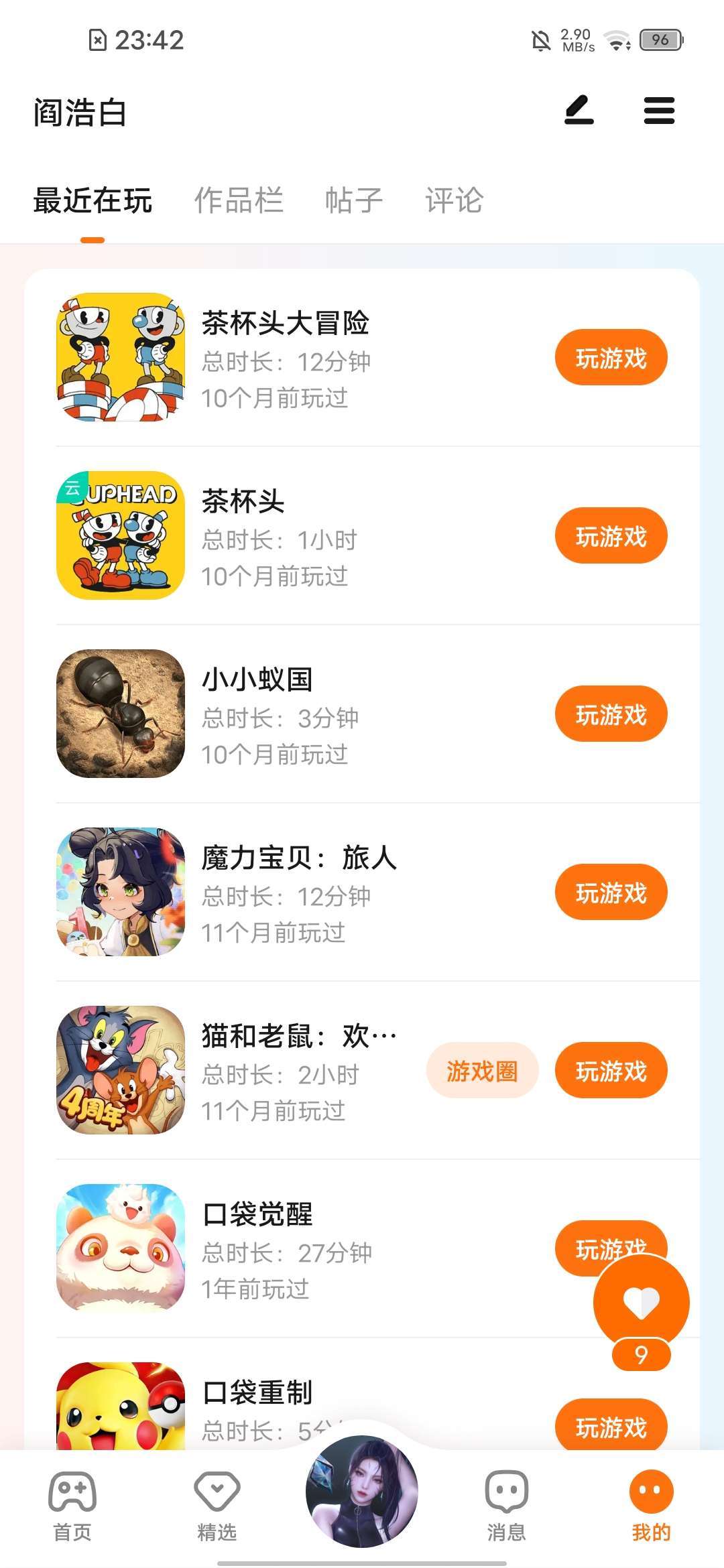724x1568 pixels.
Task: Go to the 首页 tab
Action: (72, 1504)
